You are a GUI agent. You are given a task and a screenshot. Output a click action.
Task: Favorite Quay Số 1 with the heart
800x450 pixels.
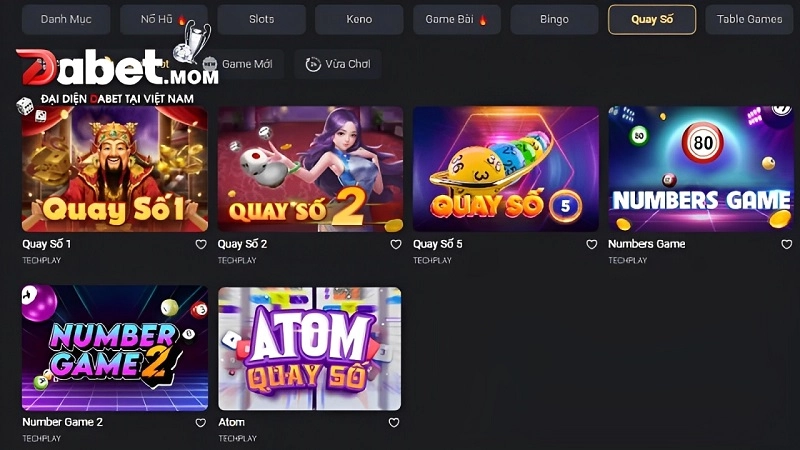[x=200, y=244]
